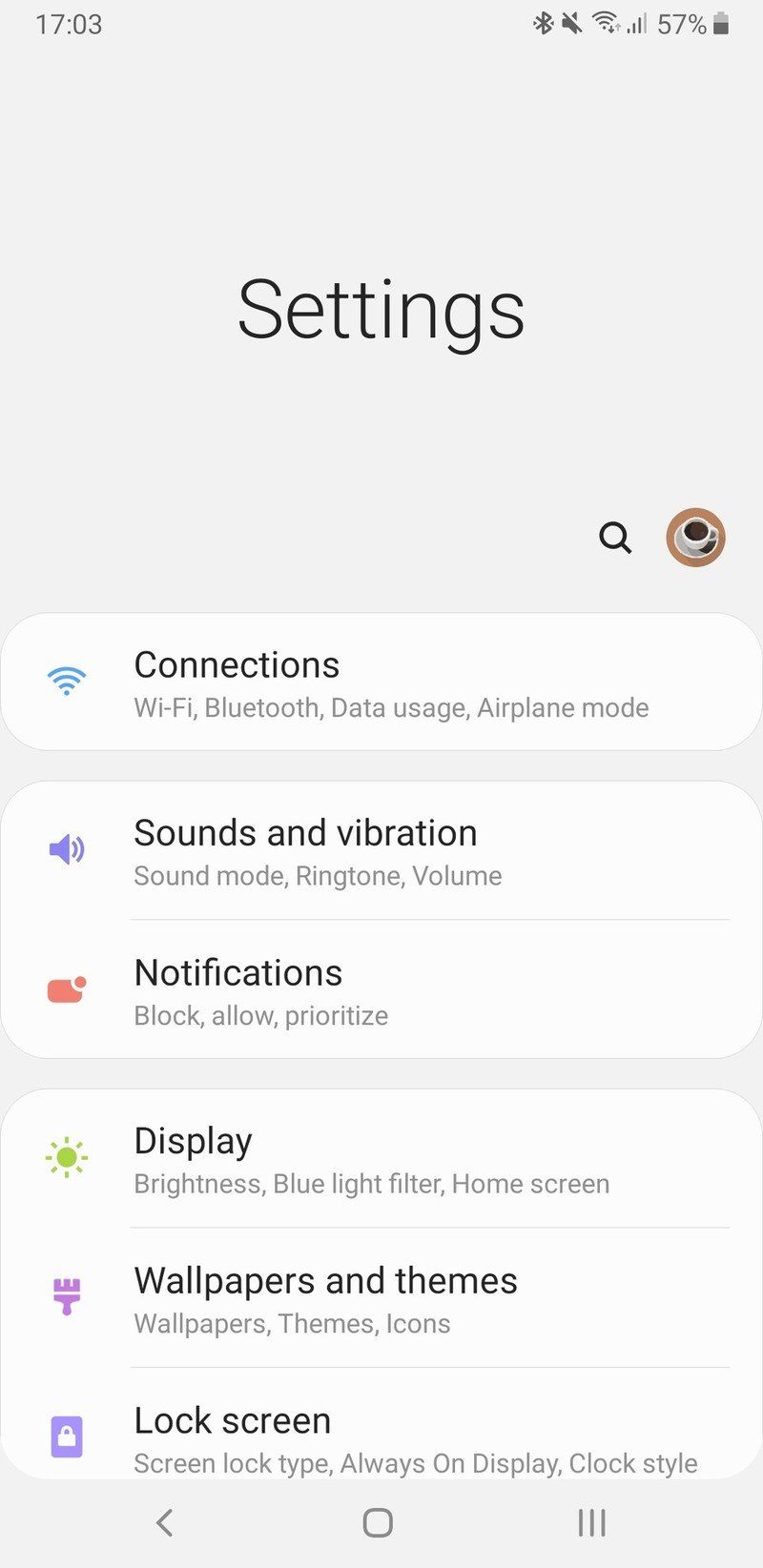
Task: Tap the Sounds and vibration speaker icon
Action: coord(66,849)
